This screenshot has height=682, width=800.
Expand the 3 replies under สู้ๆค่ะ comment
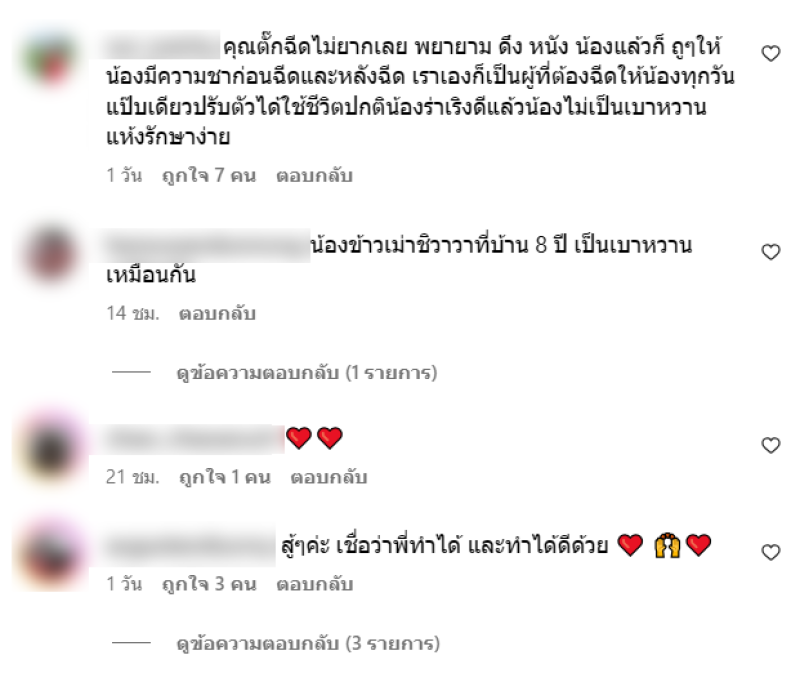click(308, 643)
